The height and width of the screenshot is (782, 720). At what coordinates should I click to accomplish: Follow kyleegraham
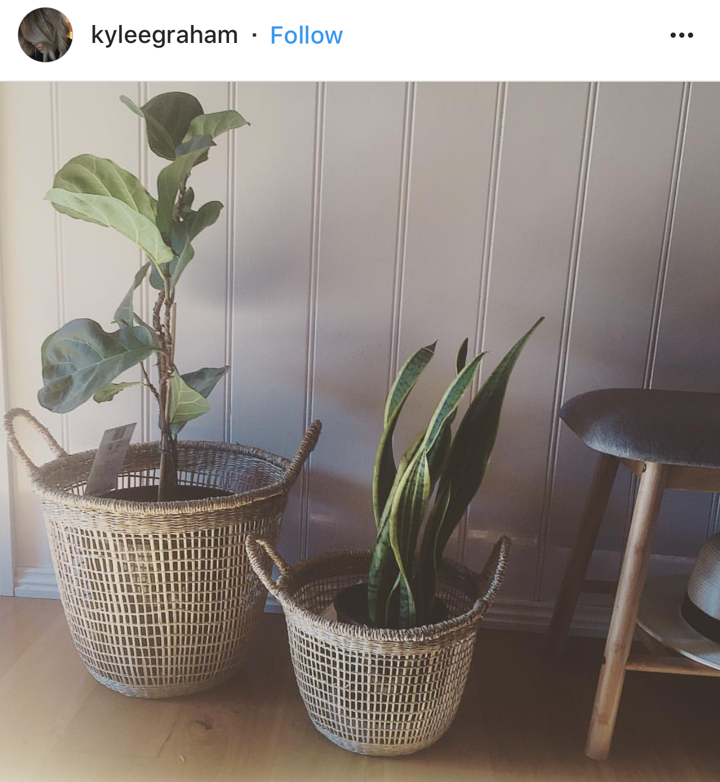[x=306, y=35]
